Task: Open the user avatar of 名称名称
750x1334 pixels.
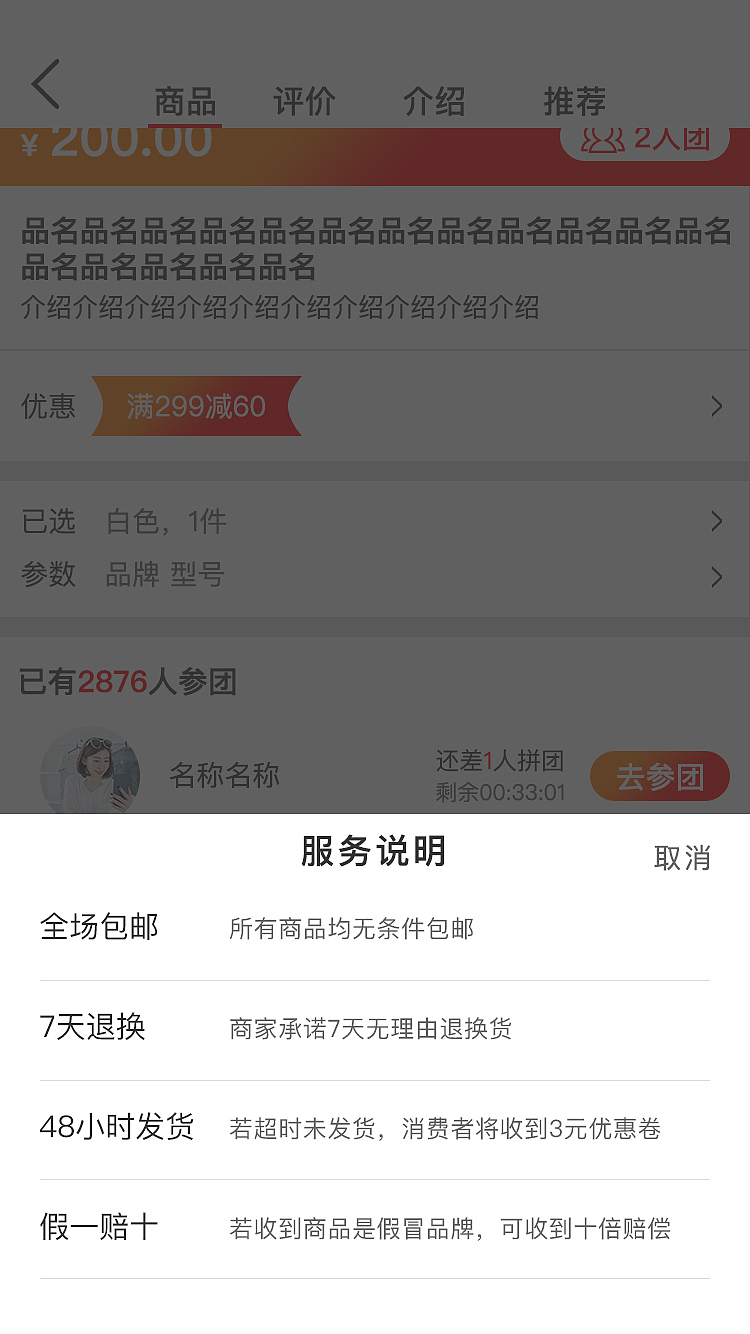Action: (91, 775)
